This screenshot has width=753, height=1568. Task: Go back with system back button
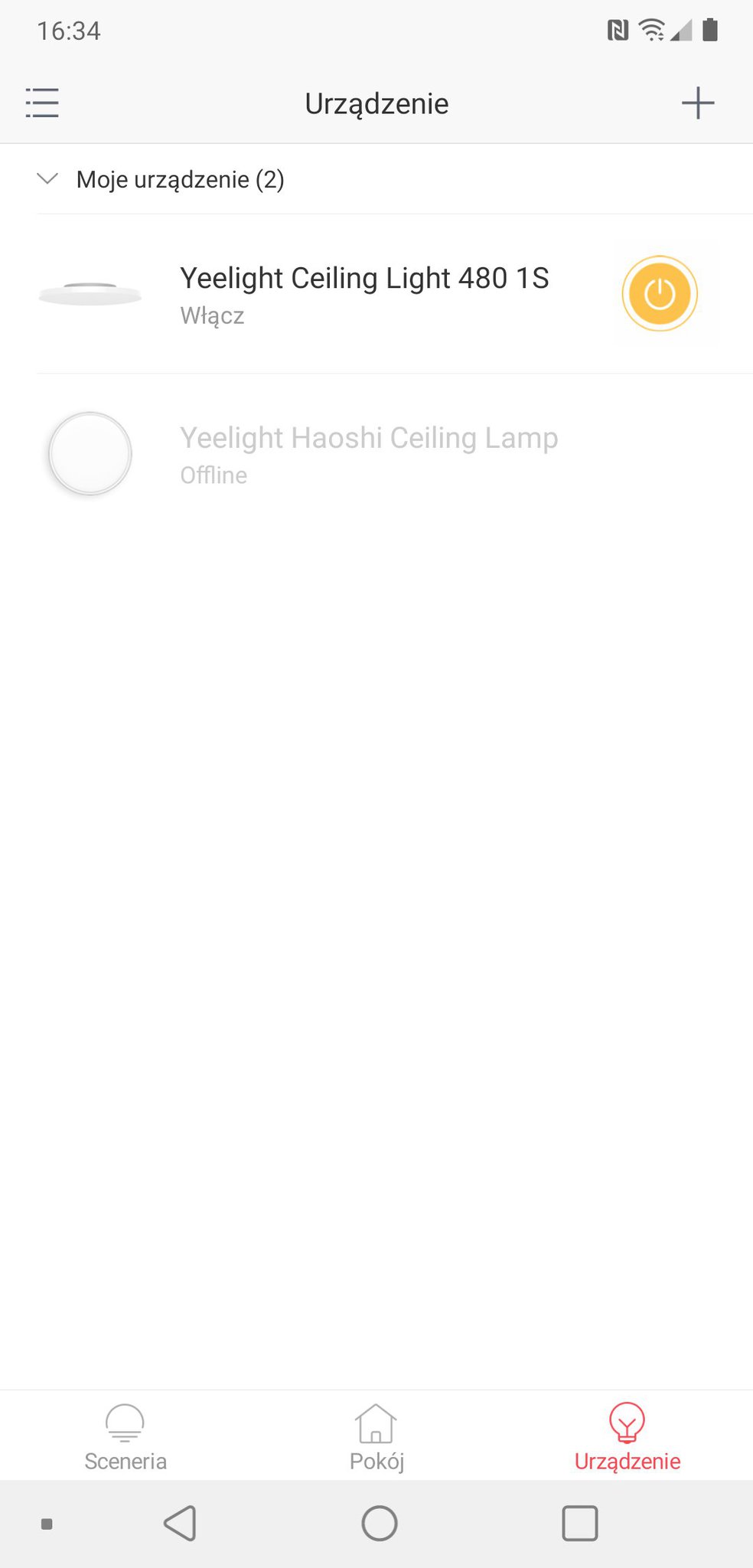pyautogui.click(x=181, y=1523)
